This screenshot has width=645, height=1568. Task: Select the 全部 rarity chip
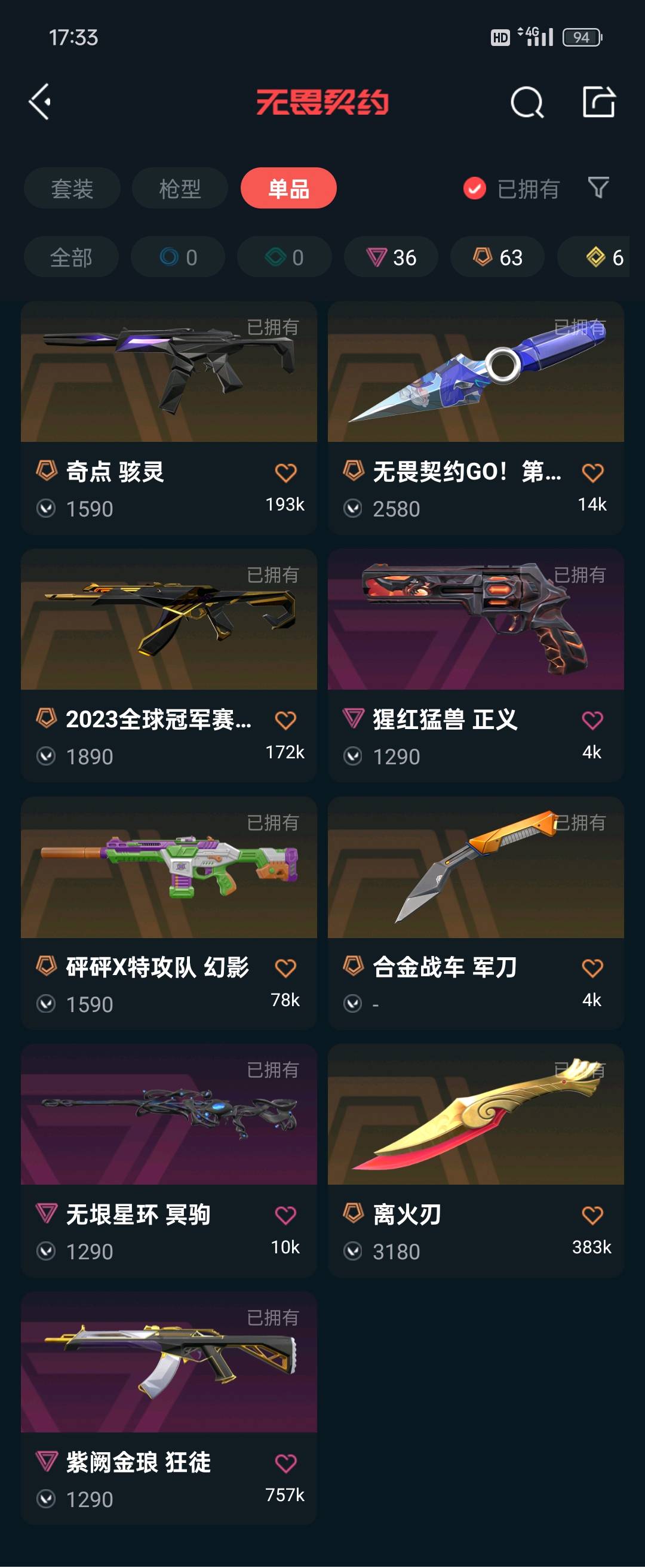(71, 257)
